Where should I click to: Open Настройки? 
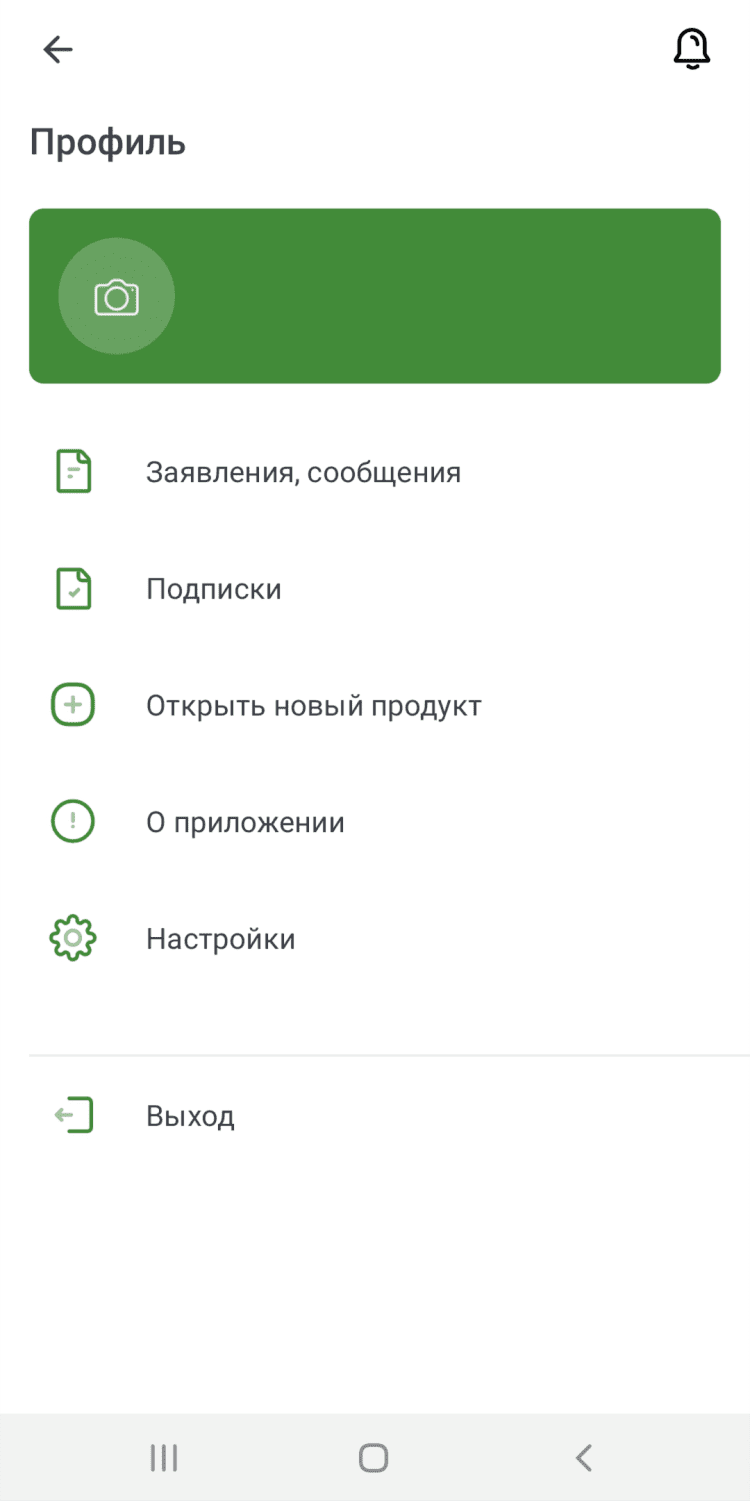point(220,939)
